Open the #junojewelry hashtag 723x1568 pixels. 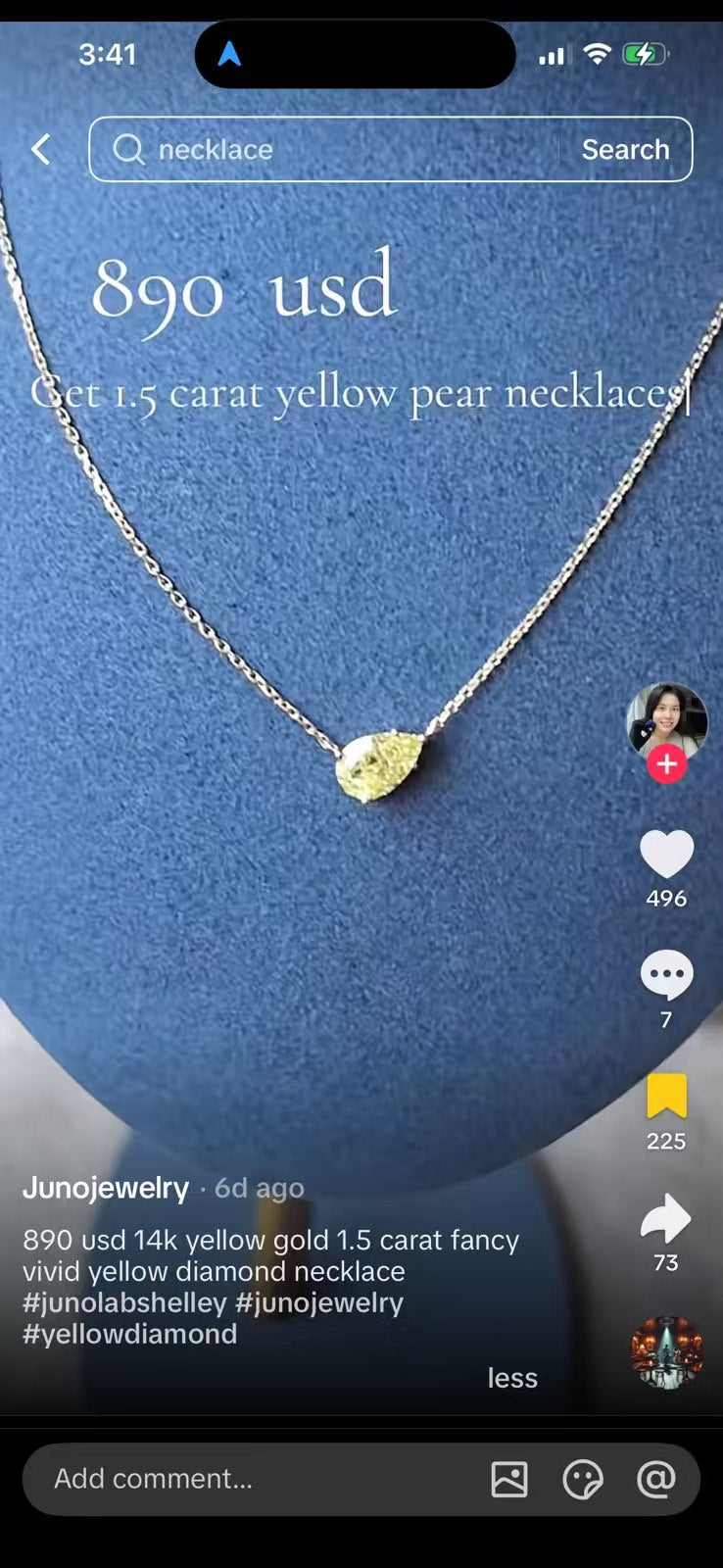click(x=319, y=1302)
